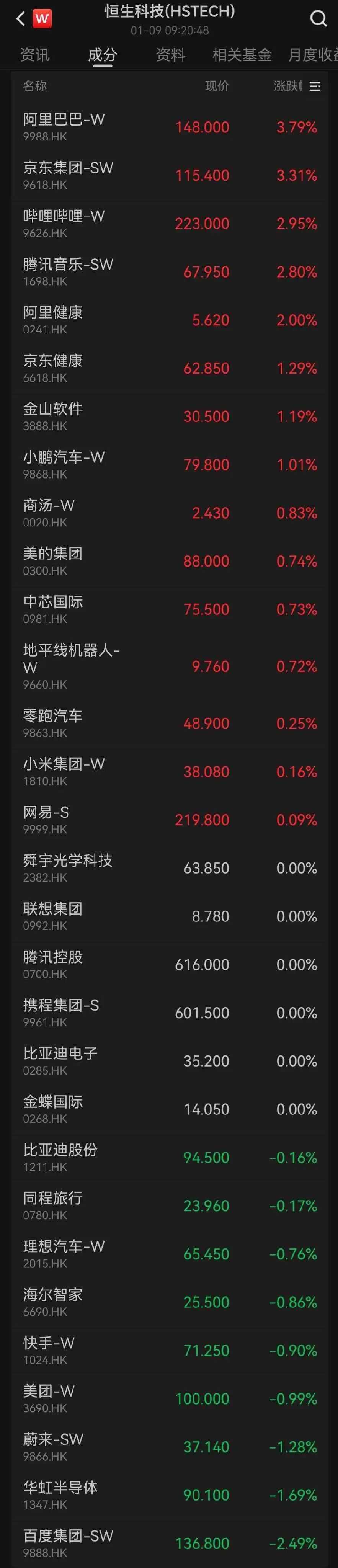This screenshot has height=1568, width=338.
Task: Sort the list by 涨跌幅 column
Action: tap(287, 87)
